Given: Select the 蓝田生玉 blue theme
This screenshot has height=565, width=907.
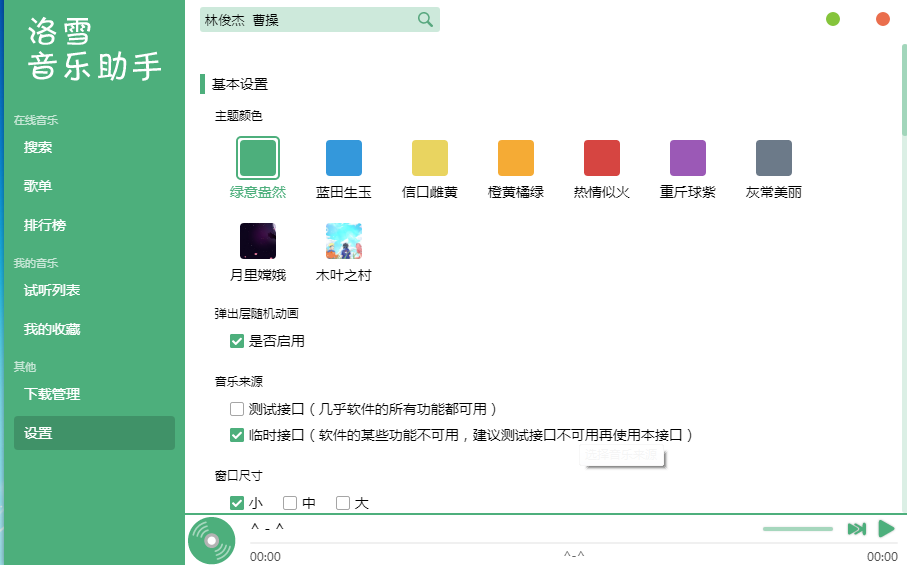Looking at the screenshot, I should point(344,158).
